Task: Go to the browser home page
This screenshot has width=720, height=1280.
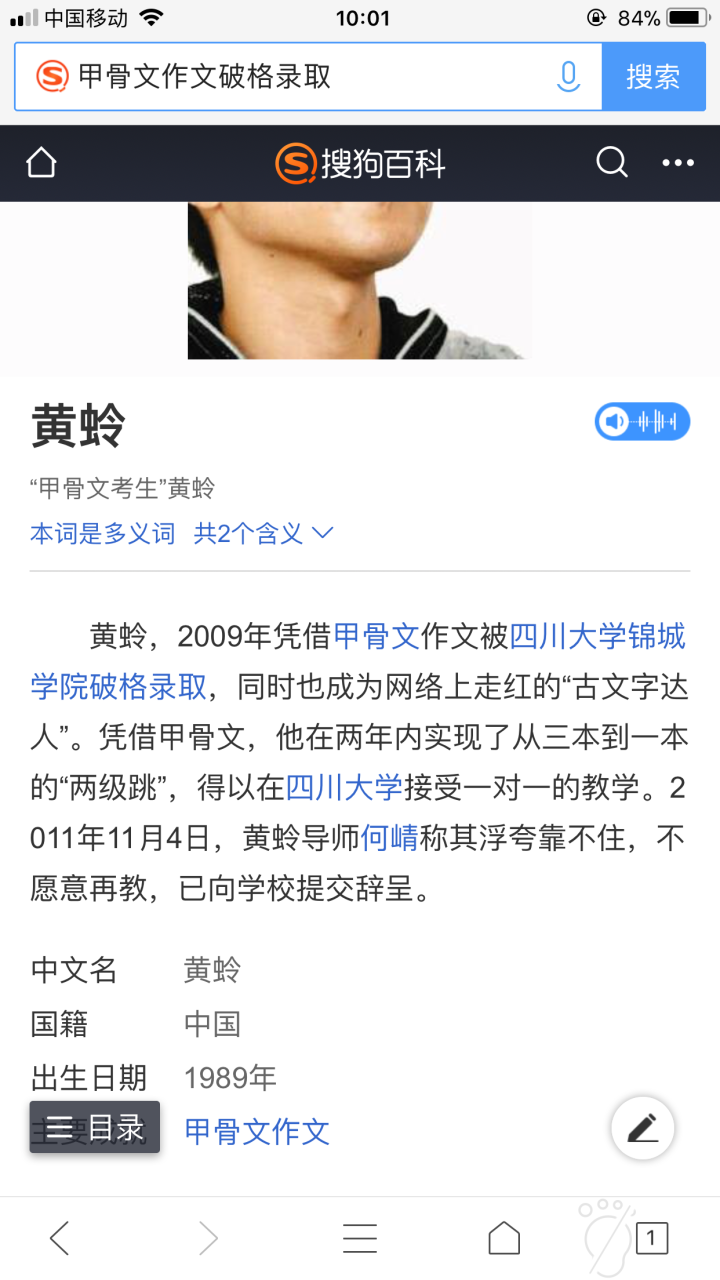Action: pos(504,1238)
